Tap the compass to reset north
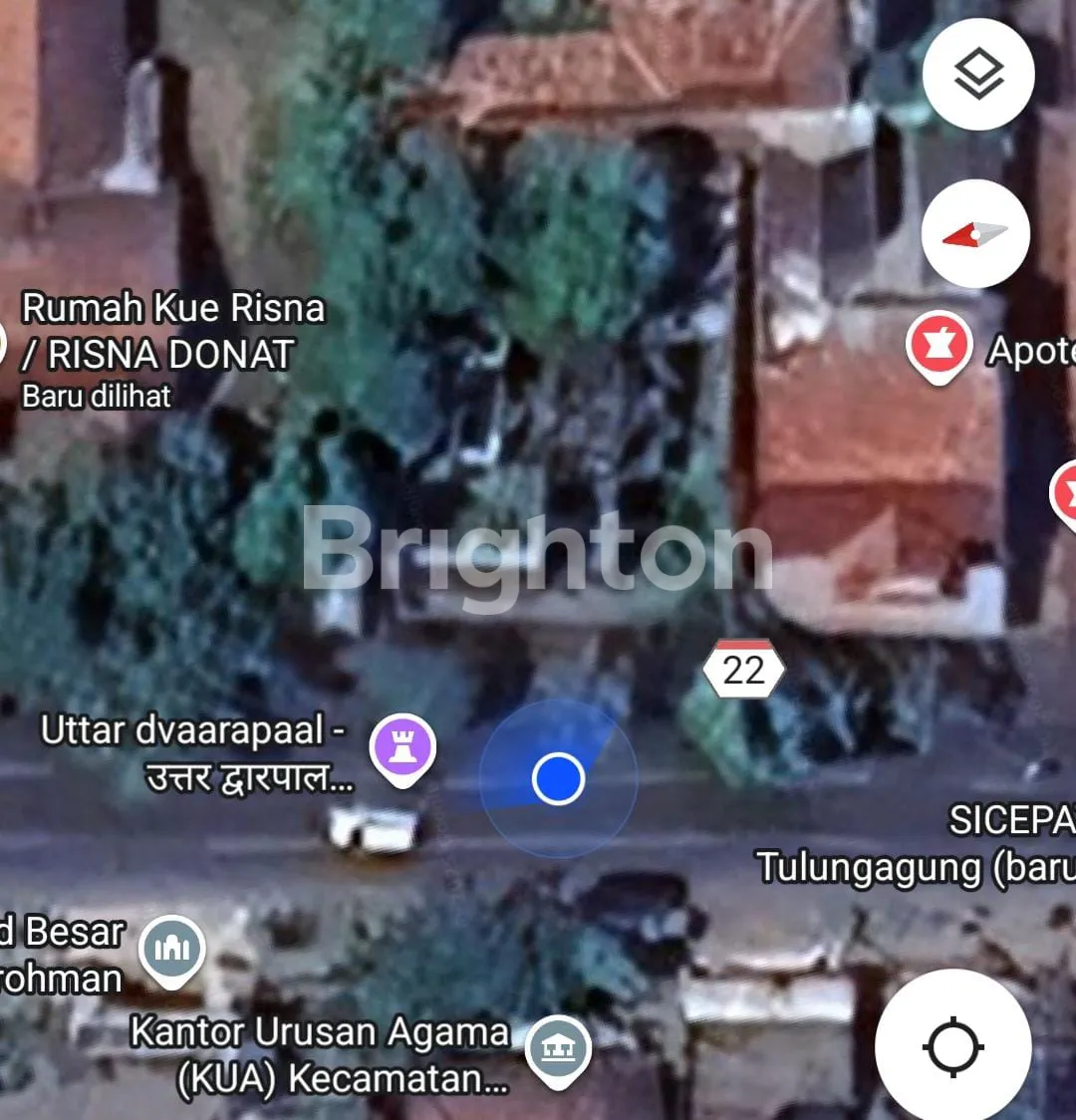This screenshot has height=1120, width=1076. coord(975,235)
